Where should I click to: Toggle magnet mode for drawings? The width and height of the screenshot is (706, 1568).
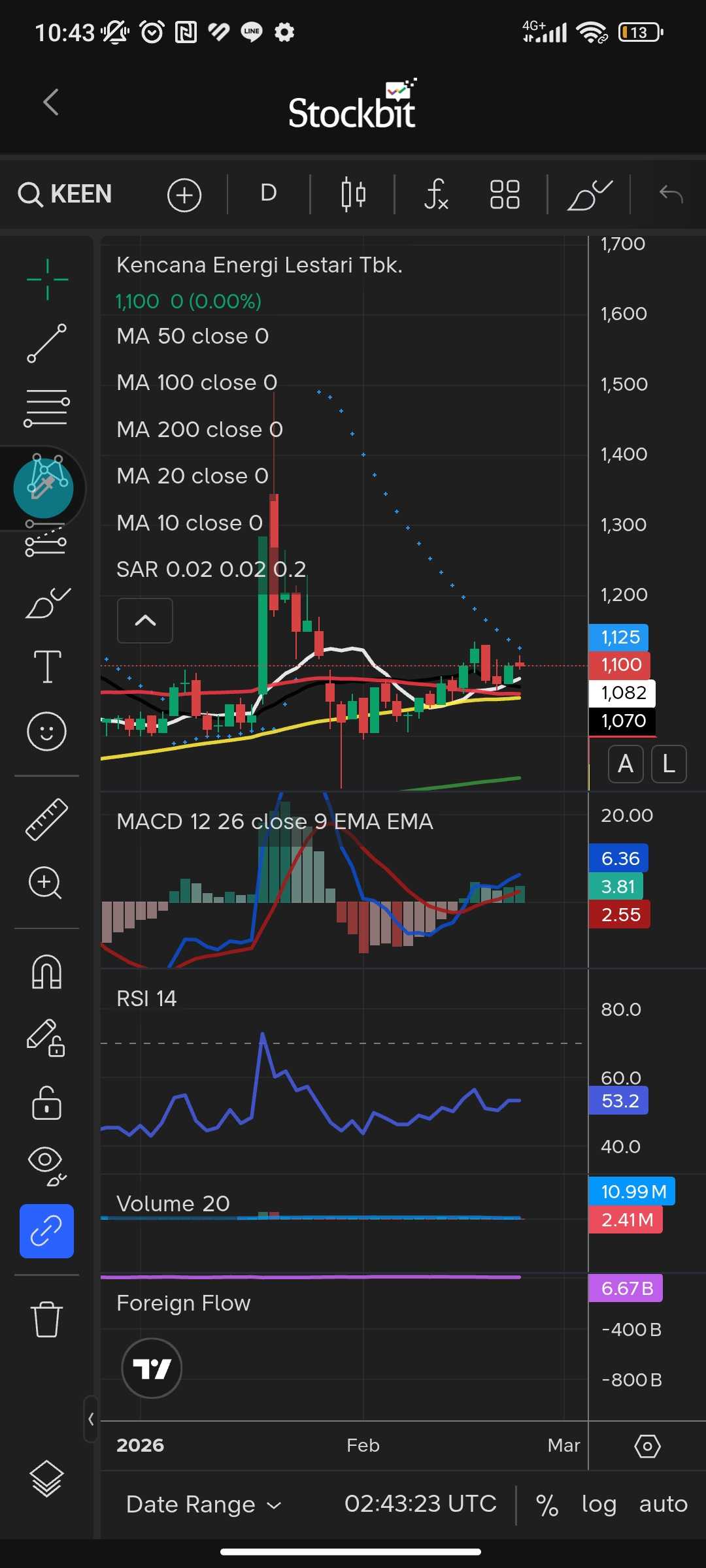46,972
